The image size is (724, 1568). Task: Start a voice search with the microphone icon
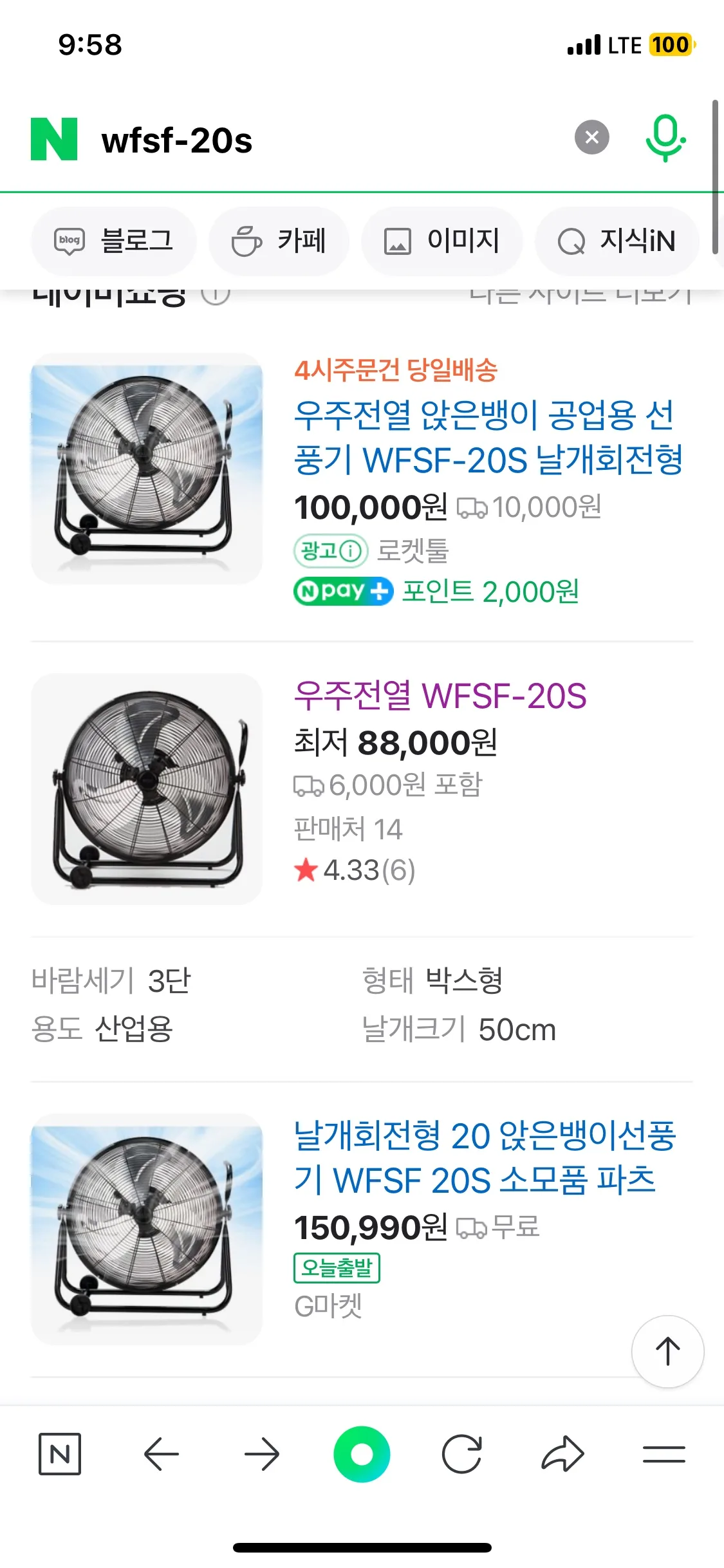click(x=666, y=136)
